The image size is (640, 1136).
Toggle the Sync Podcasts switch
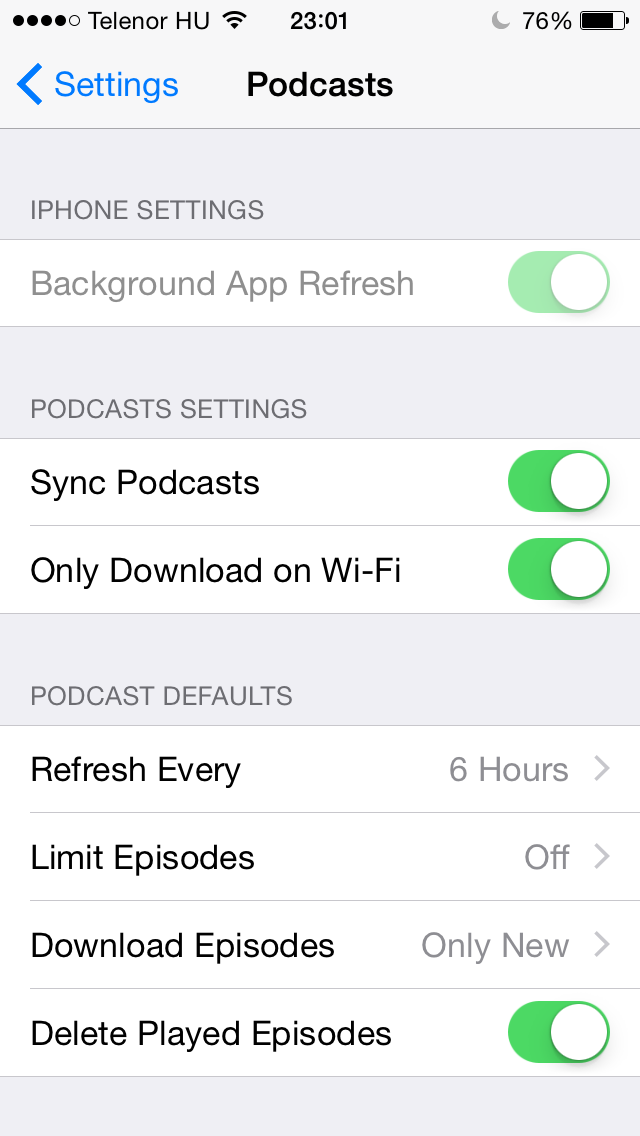coord(558,482)
